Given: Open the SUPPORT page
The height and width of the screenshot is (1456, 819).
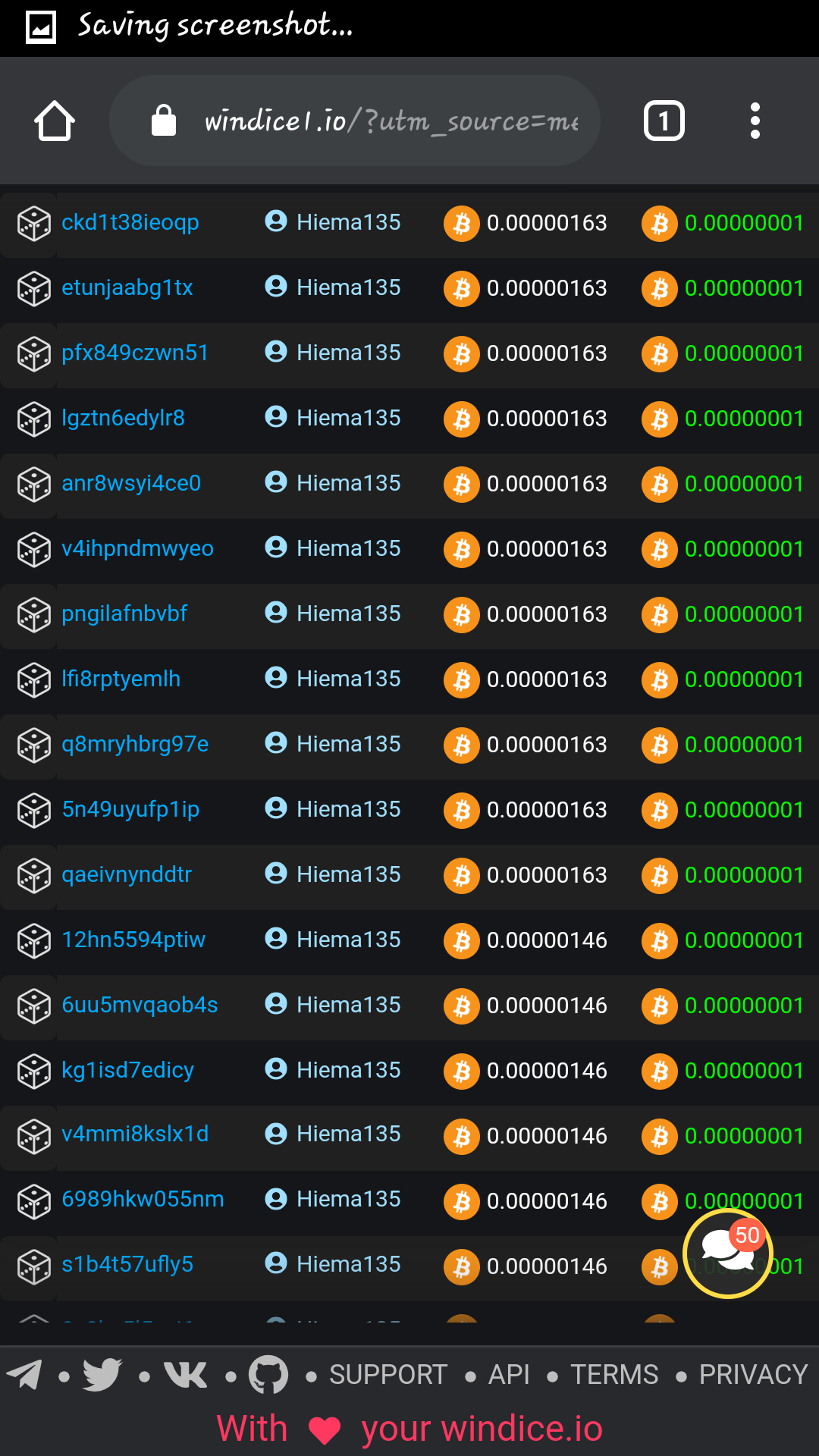Looking at the screenshot, I should 388,1375.
